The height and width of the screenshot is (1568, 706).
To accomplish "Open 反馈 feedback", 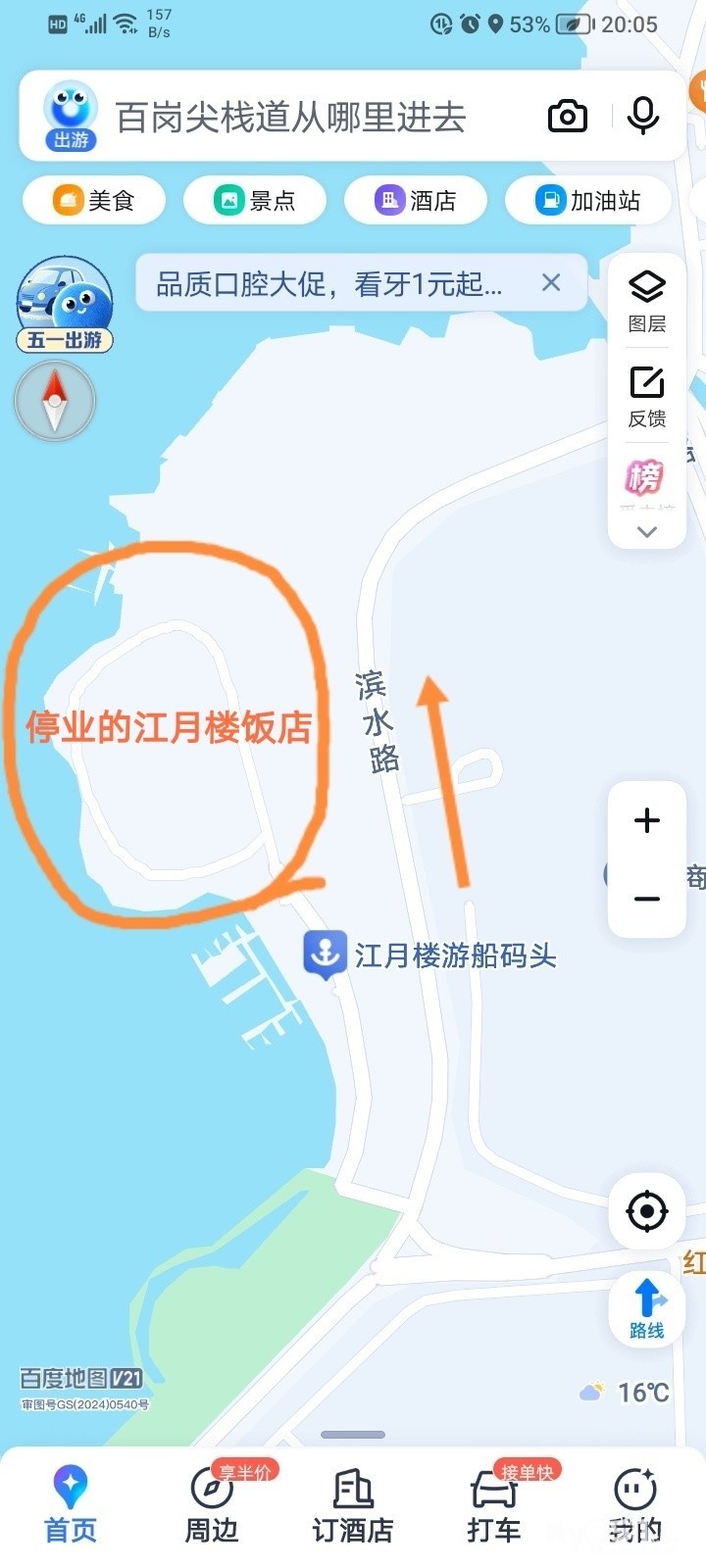I will coord(647,395).
